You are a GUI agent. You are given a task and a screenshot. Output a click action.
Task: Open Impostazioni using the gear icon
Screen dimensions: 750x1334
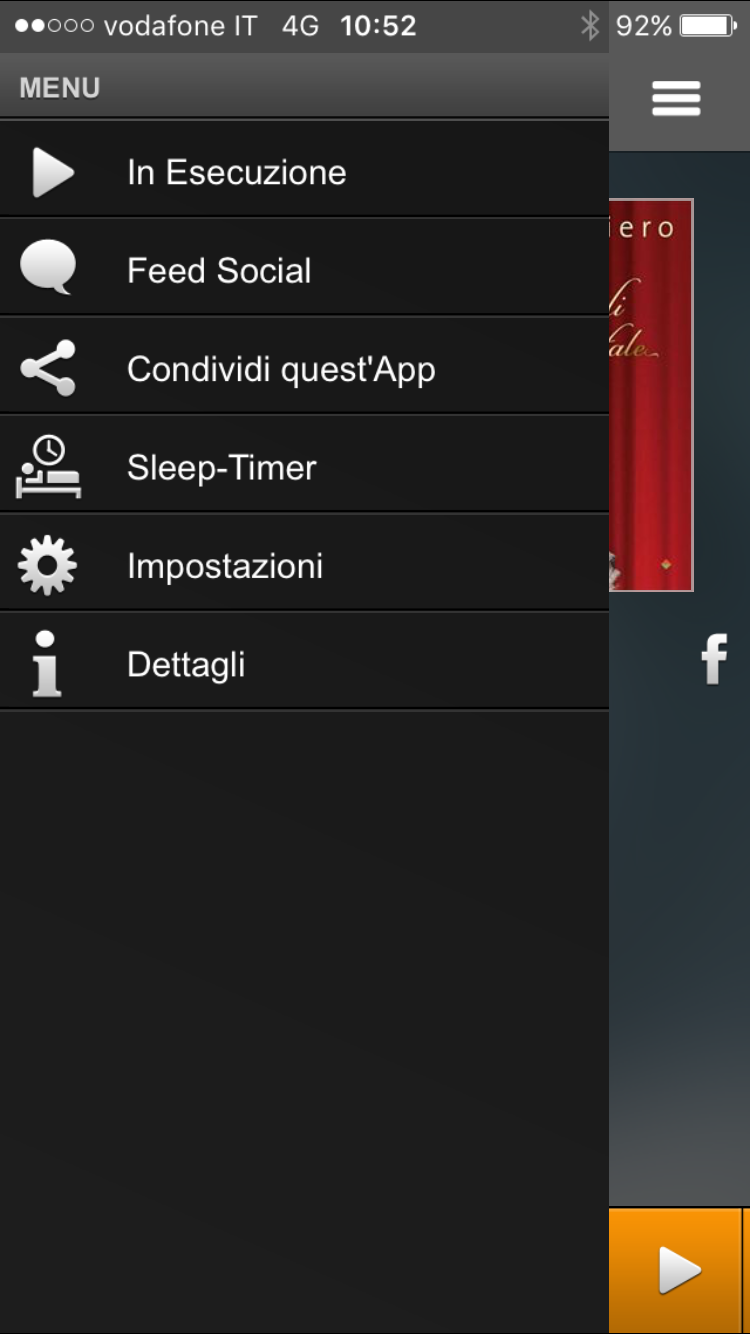click(x=47, y=564)
